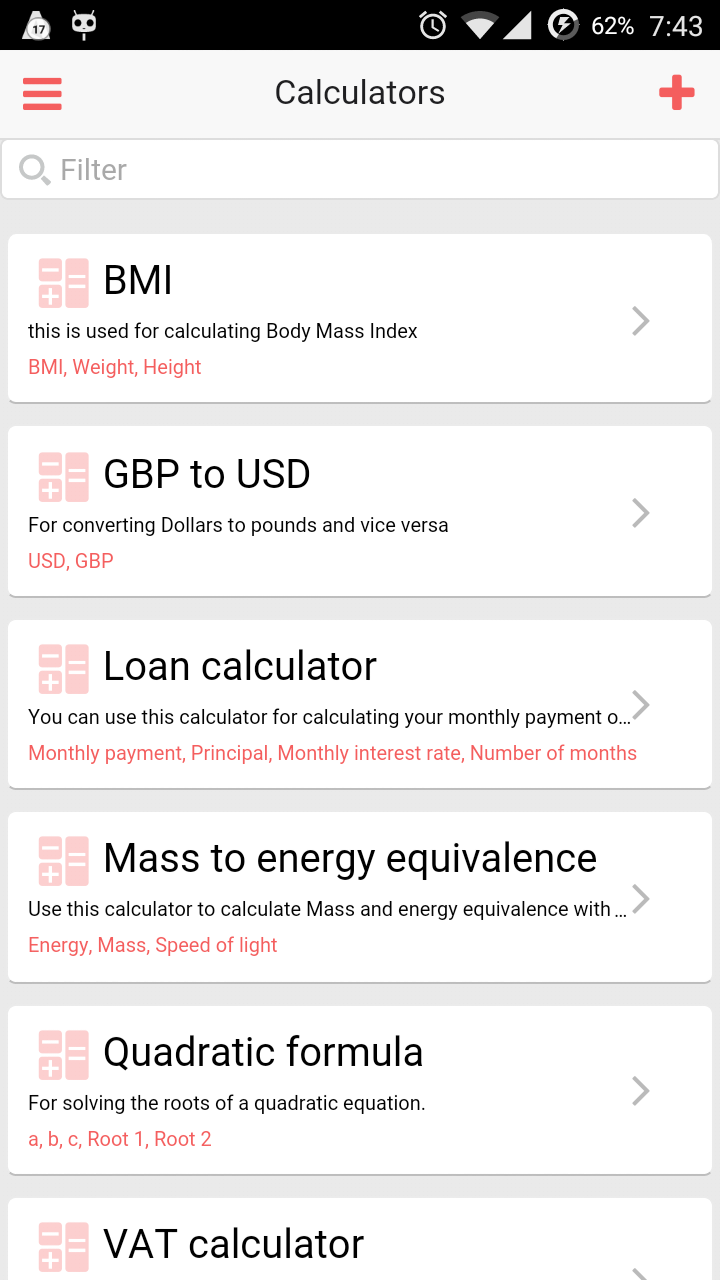Tap the calculator icon beside GBP to USD
The width and height of the screenshot is (720, 1280).
(62, 476)
